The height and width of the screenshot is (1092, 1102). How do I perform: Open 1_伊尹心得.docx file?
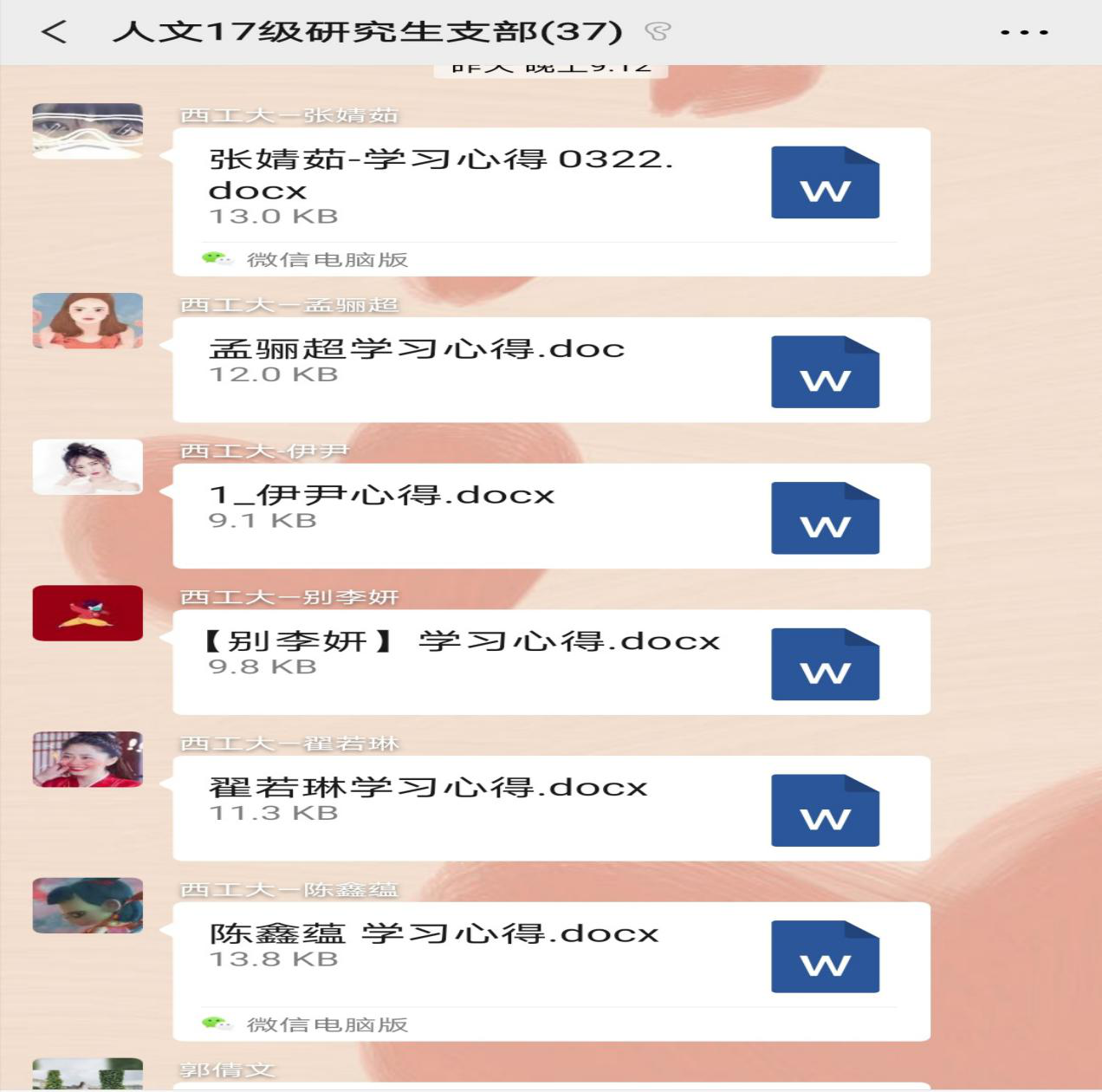point(551,517)
